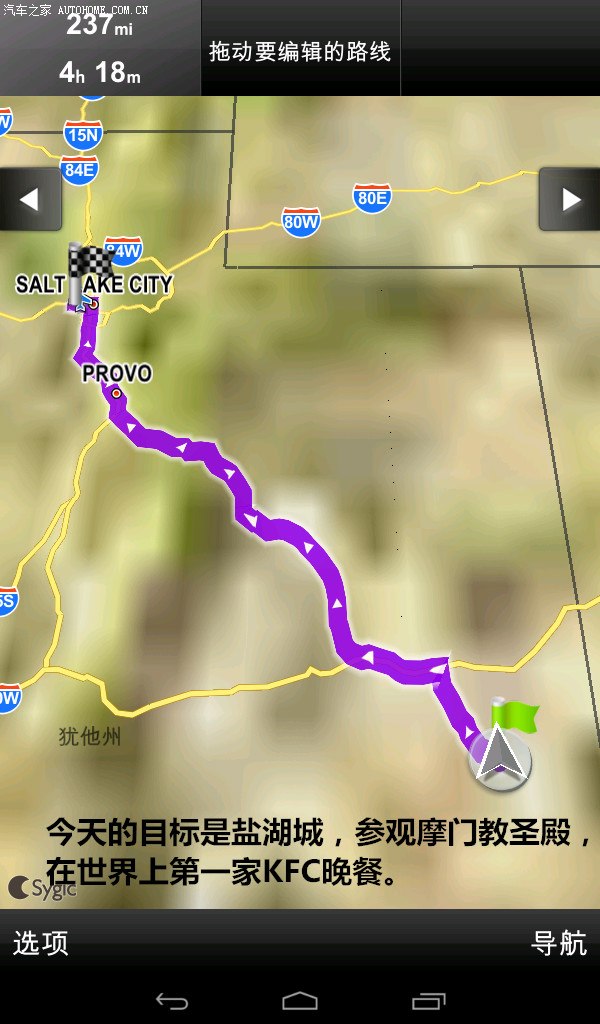600x1024 pixels.
Task: Open the 选项 options menu
Action: tap(41, 942)
